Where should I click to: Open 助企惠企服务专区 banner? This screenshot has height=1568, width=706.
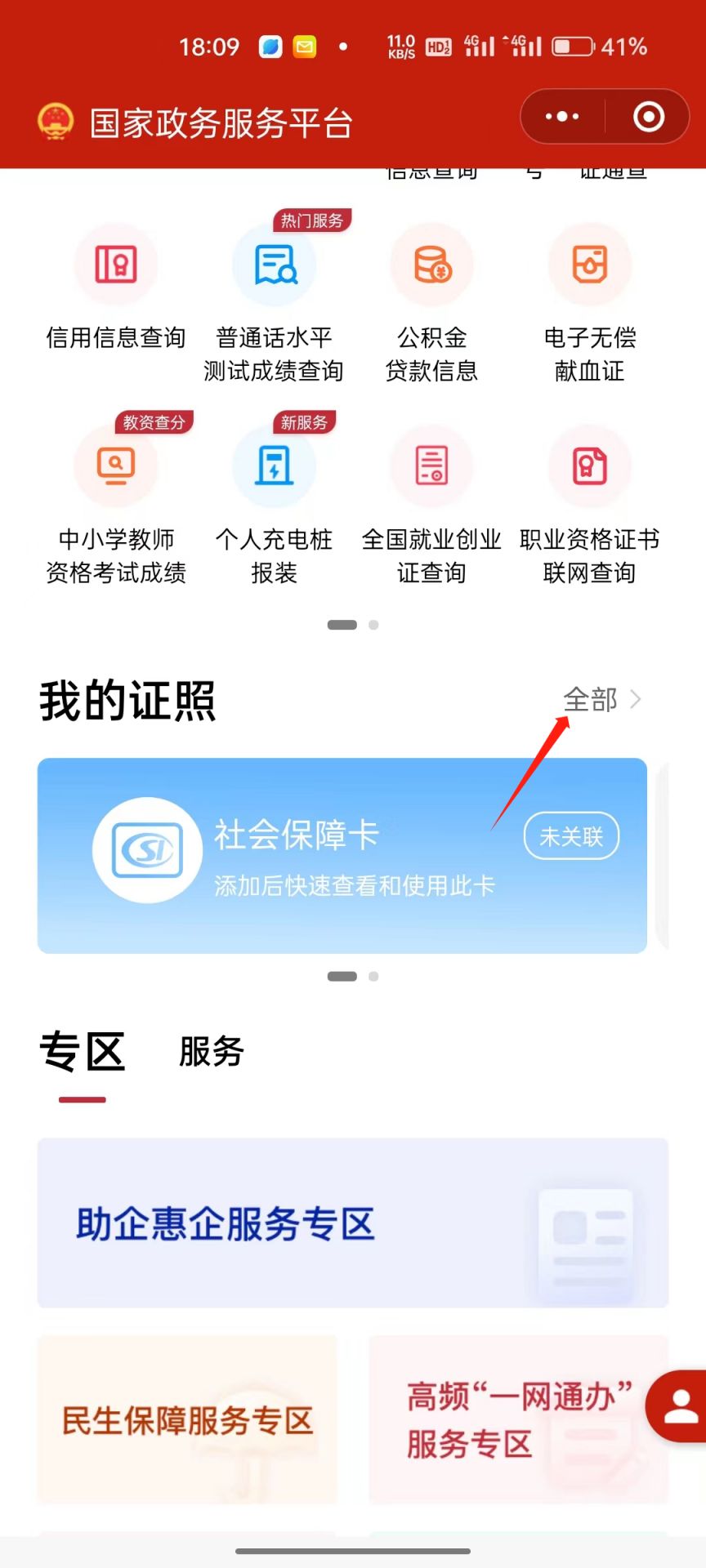[353, 1223]
